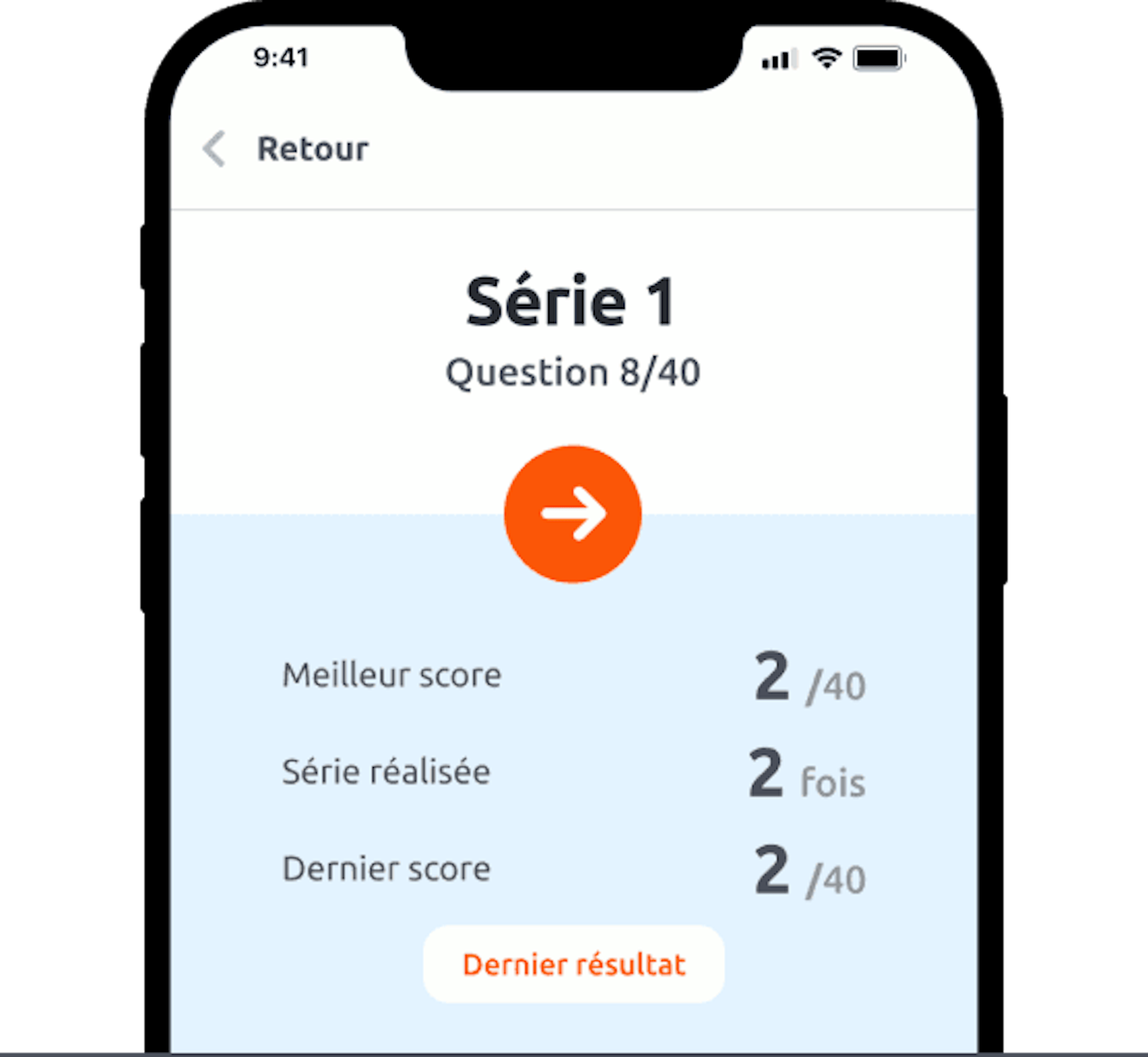The width and height of the screenshot is (1148, 1057).
Task: Open Dernier résultat
Action: point(573,965)
